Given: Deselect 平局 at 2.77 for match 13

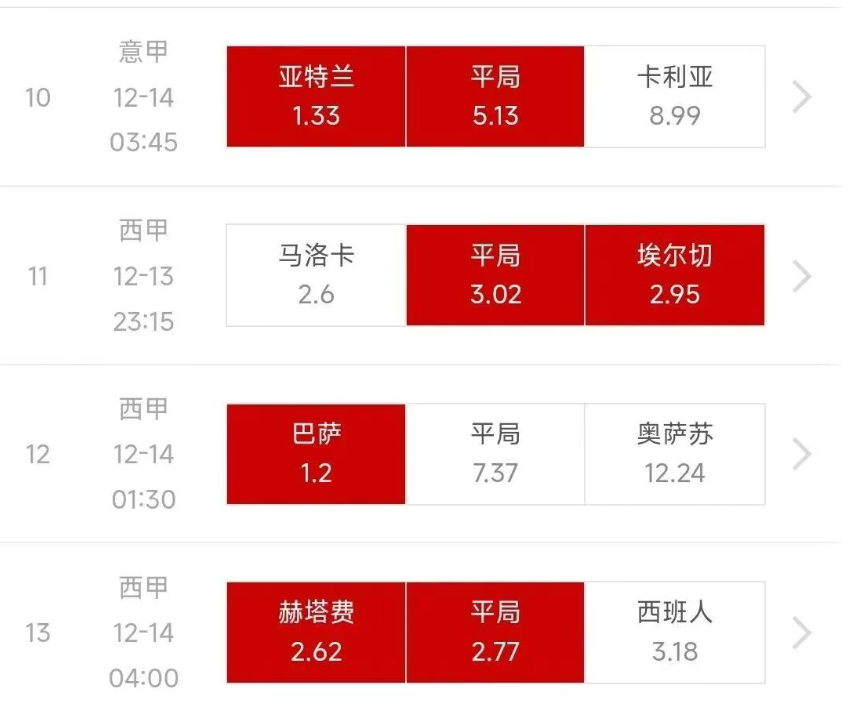Looking at the screenshot, I should [x=495, y=632].
